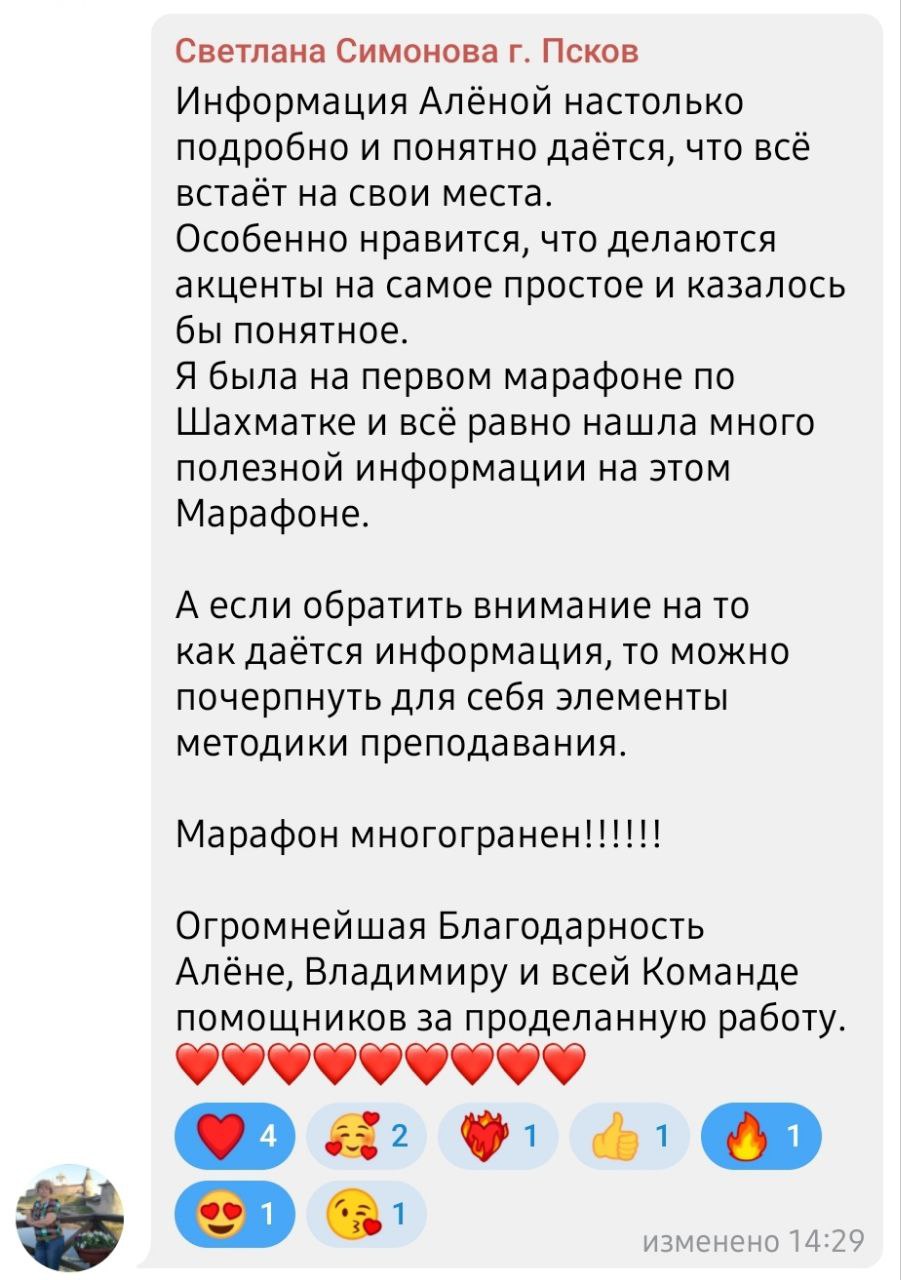Tap the heart on fire reaction

(497, 1137)
